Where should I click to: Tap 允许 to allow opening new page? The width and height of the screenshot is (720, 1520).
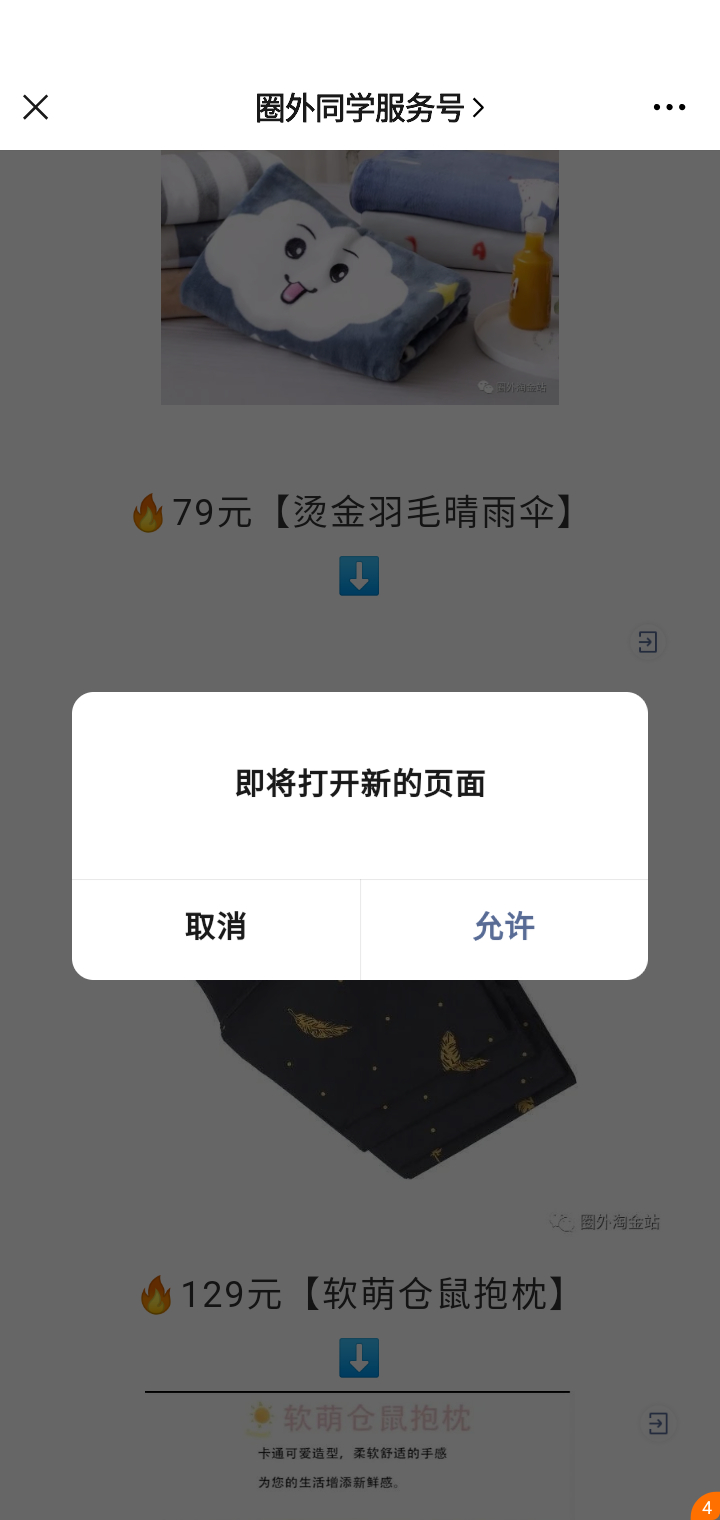tap(504, 928)
